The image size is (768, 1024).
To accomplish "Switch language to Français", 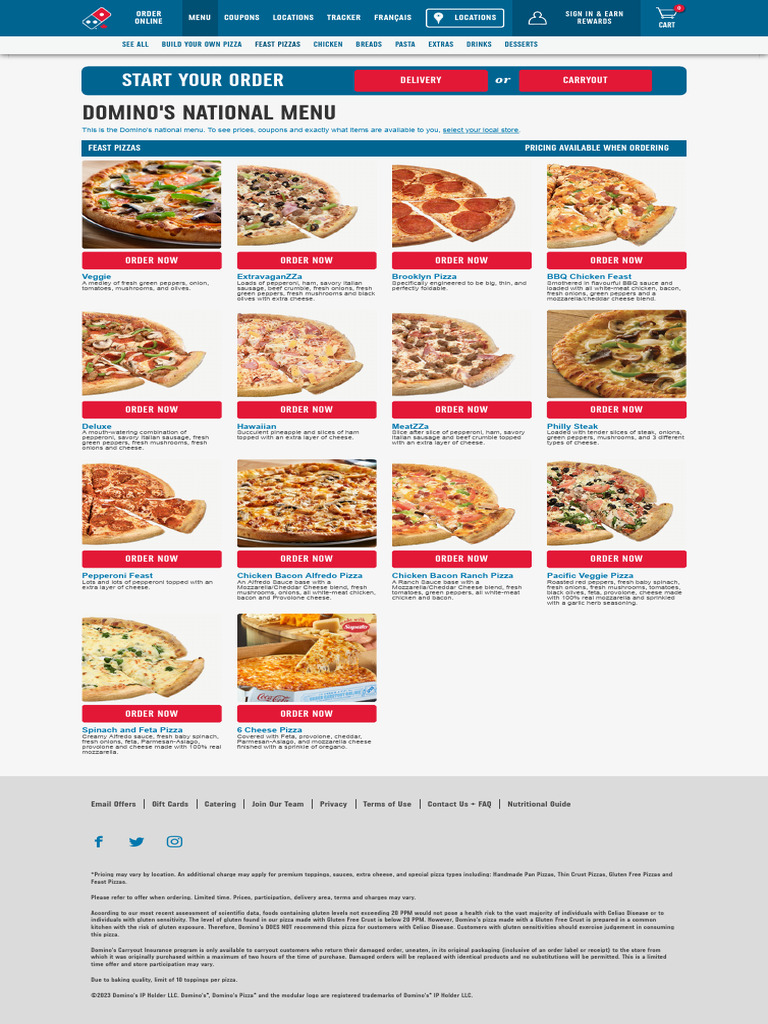I will [393, 18].
